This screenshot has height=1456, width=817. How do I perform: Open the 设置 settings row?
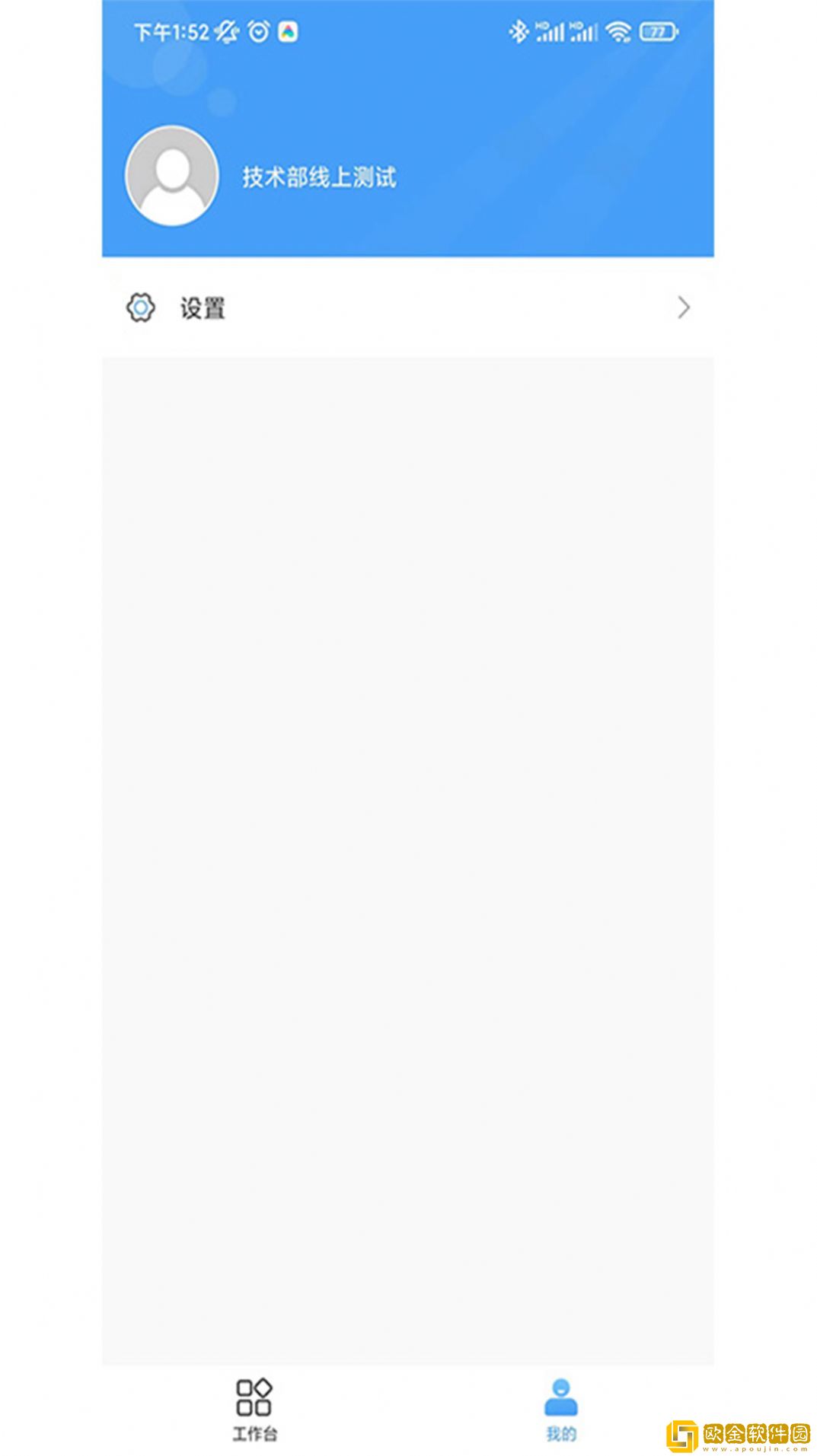coord(407,308)
